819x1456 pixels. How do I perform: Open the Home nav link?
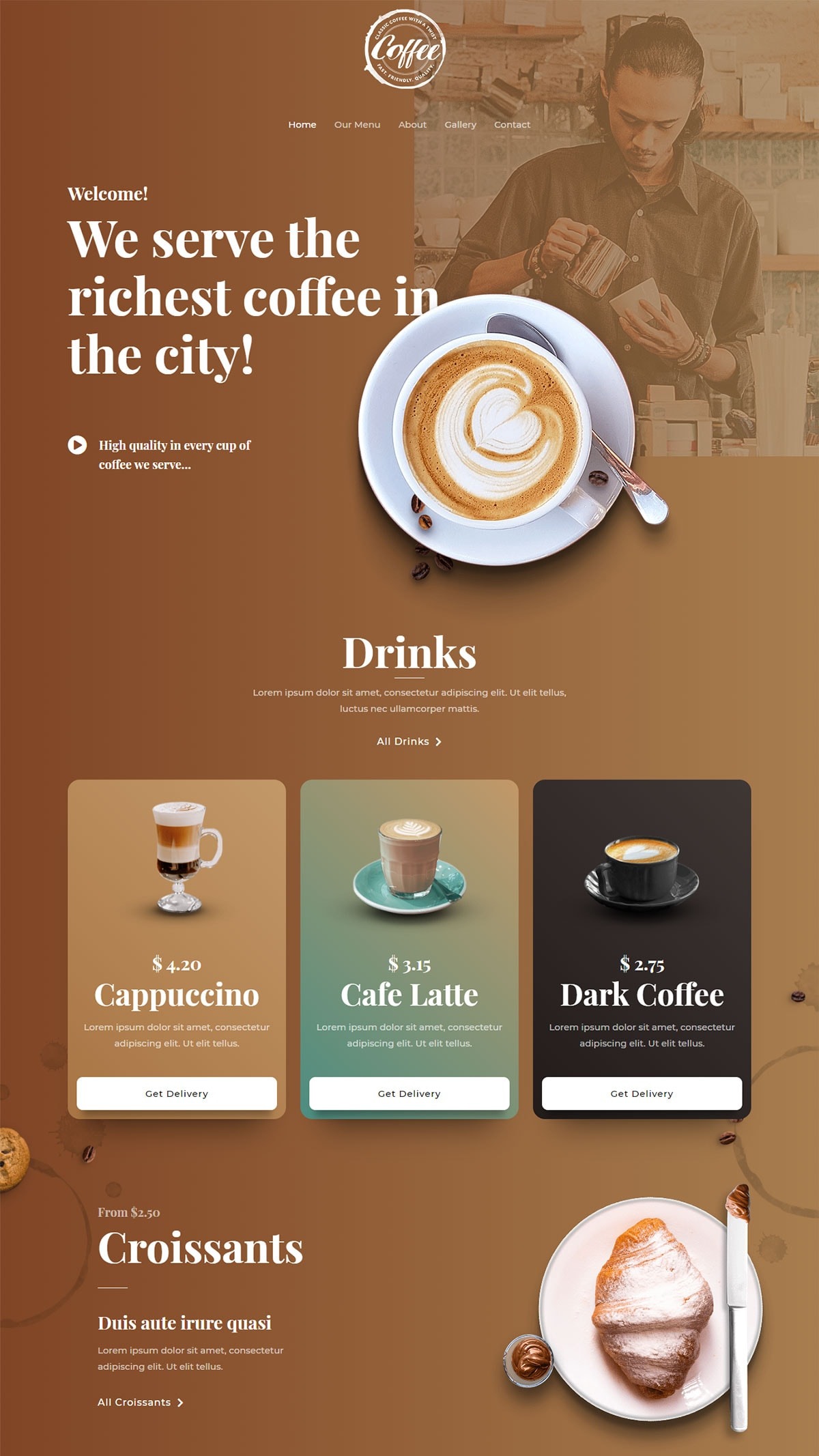302,125
